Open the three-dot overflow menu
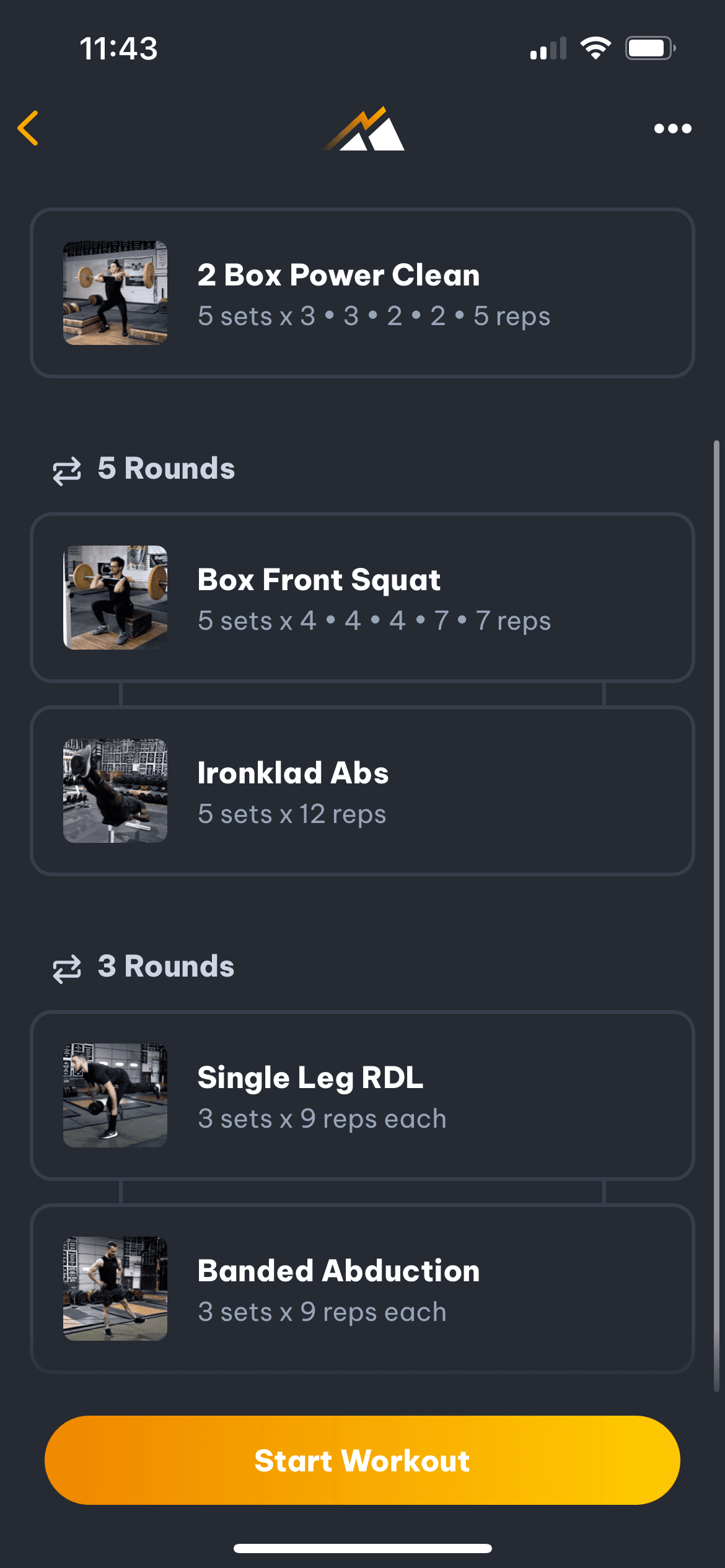This screenshot has height=1568, width=725. (x=672, y=128)
